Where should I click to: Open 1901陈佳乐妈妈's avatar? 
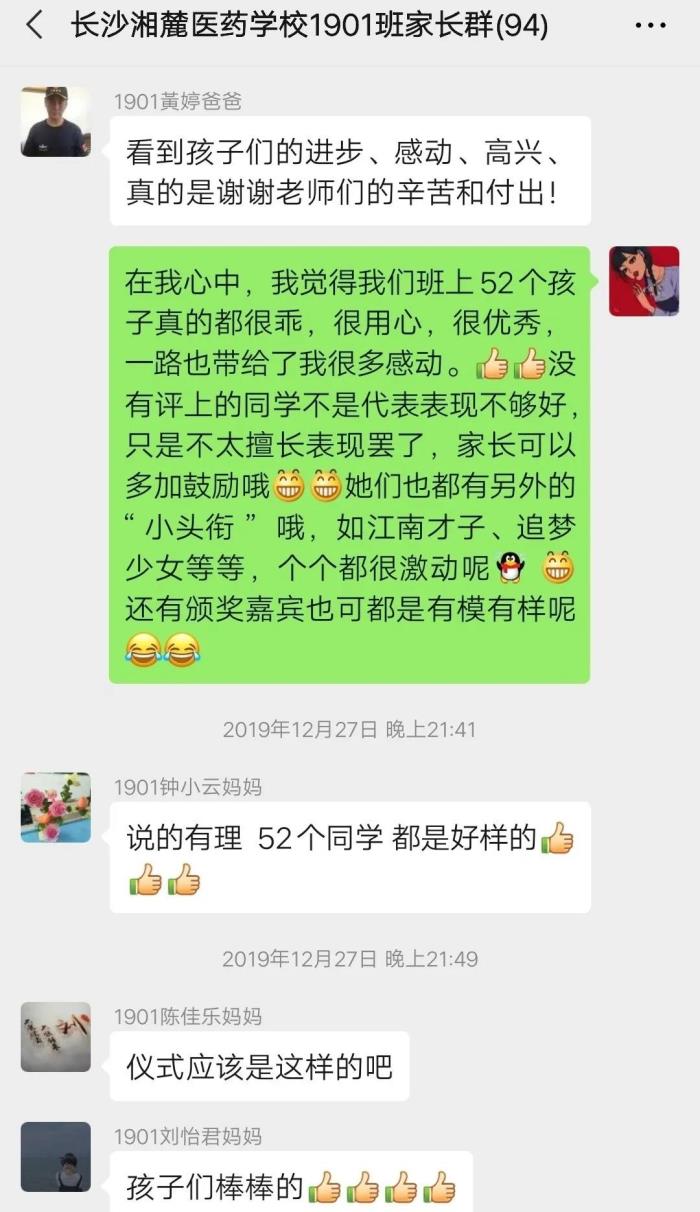coord(56,1037)
